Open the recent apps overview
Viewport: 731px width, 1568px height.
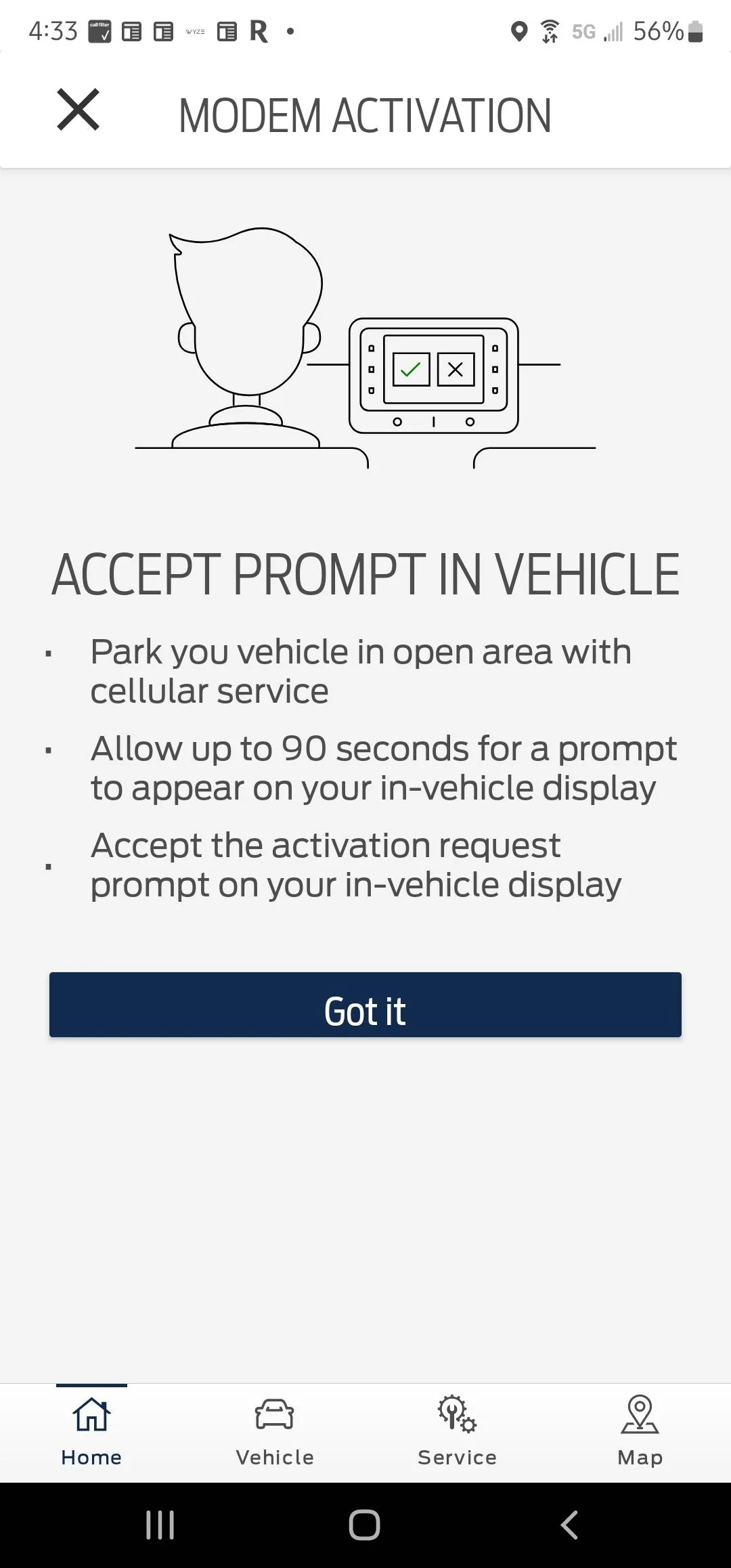point(160,1525)
